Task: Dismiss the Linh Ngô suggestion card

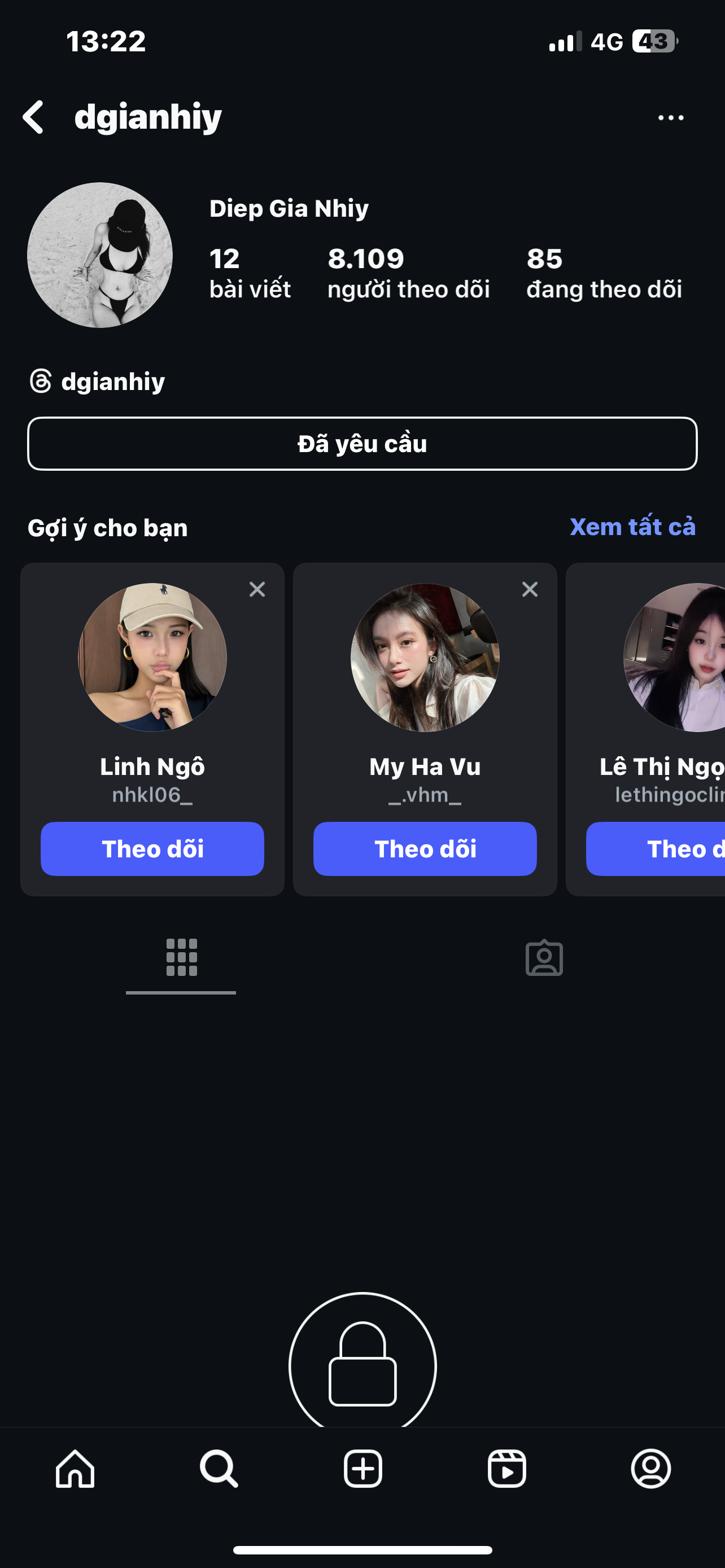Action: pyautogui.click(x=257, y=589)
